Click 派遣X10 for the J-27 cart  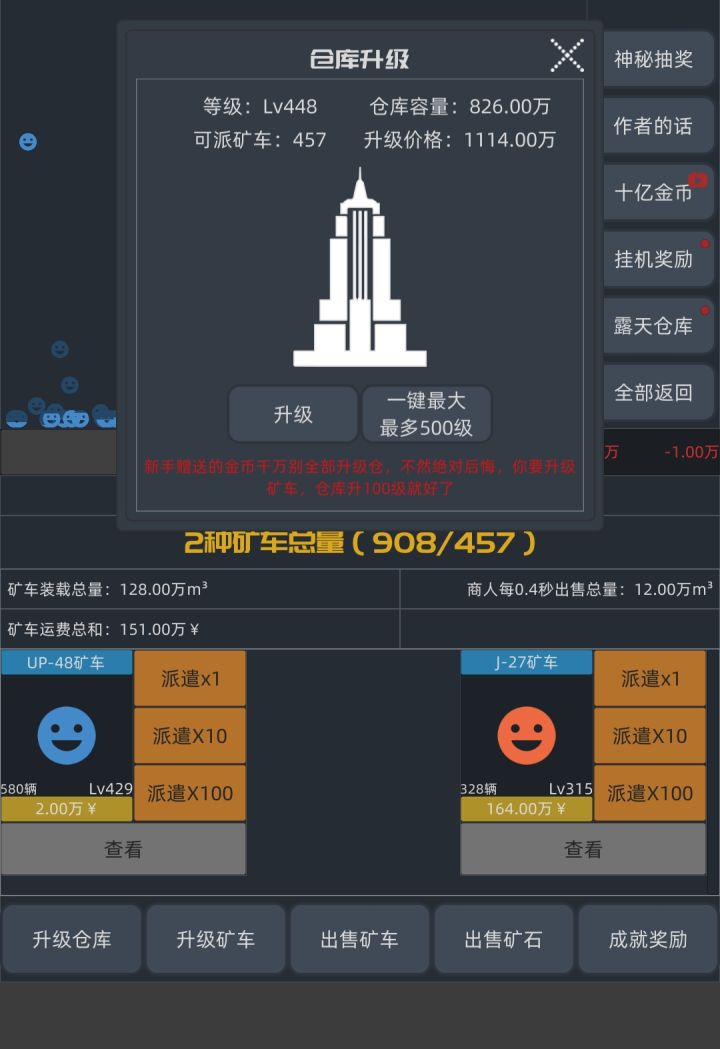(649, 736)
